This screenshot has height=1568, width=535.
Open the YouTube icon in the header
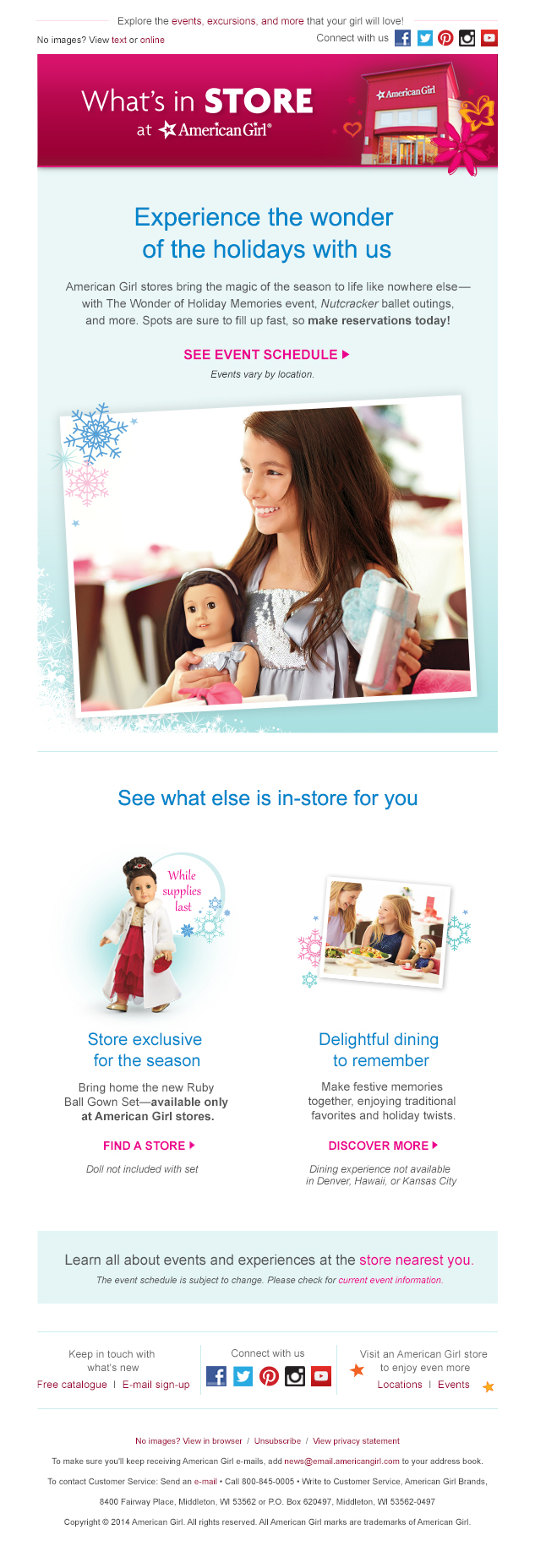click(489, 38)
